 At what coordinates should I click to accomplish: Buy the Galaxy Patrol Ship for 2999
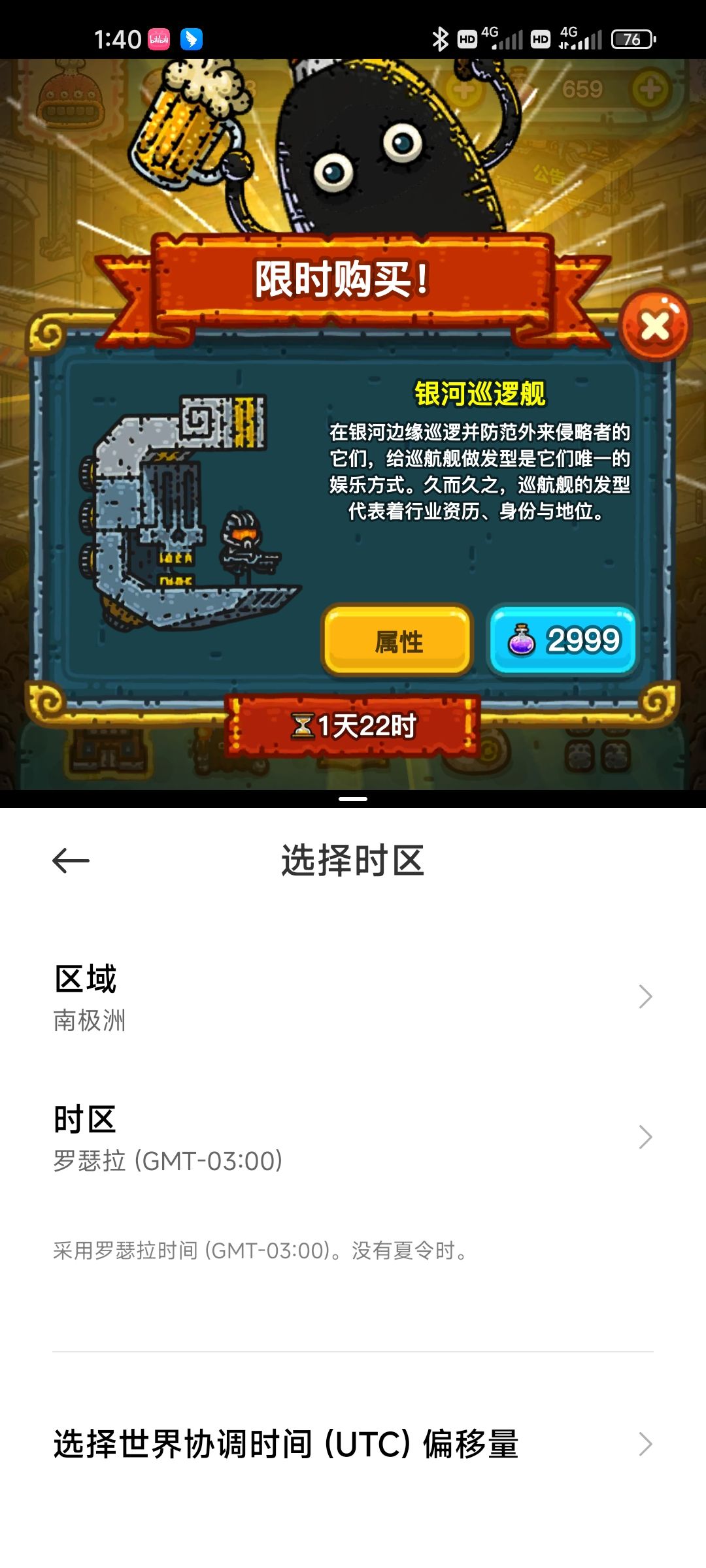[563, 641]
